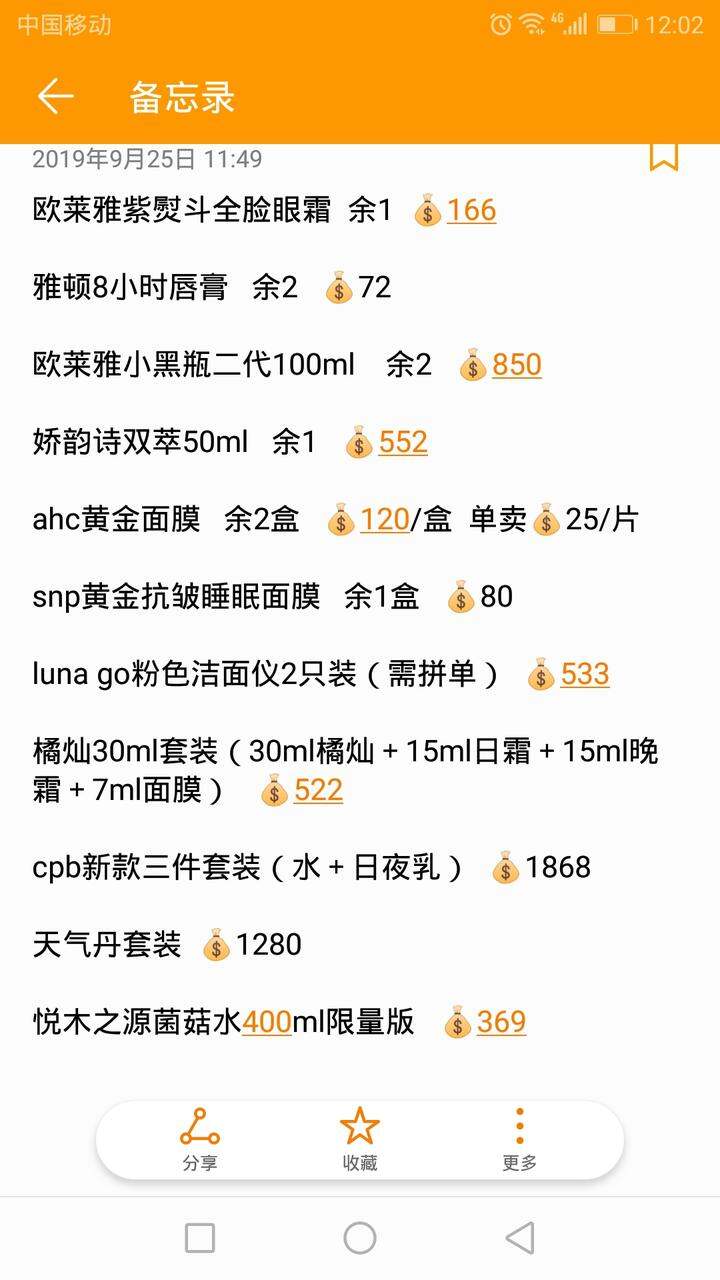Screen dimensions: 720x1280
Task: Add the note to 收藏 favorites
Action: [x=359, y=1140]
